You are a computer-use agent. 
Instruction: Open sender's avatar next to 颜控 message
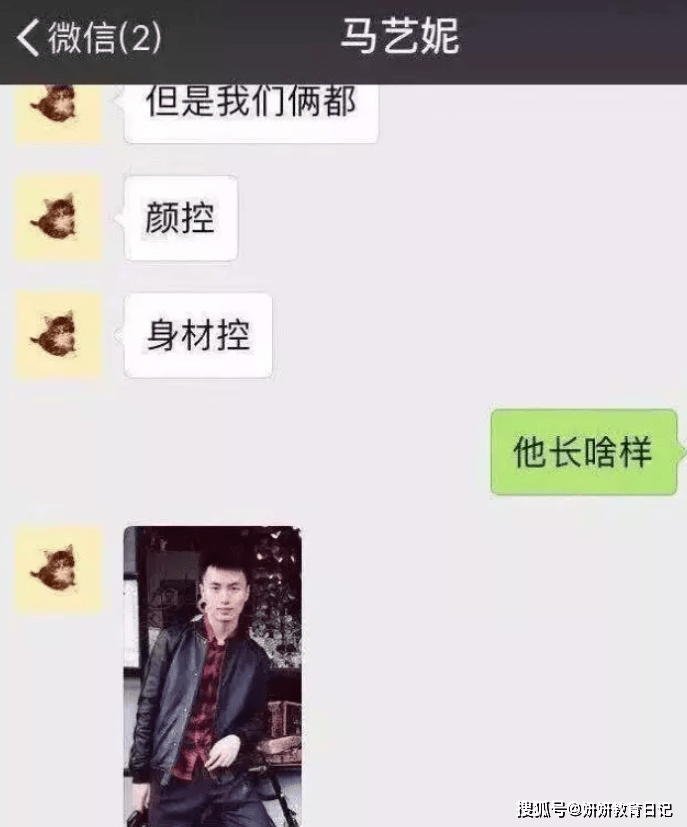pyautogui.click(x=58, y=217)
